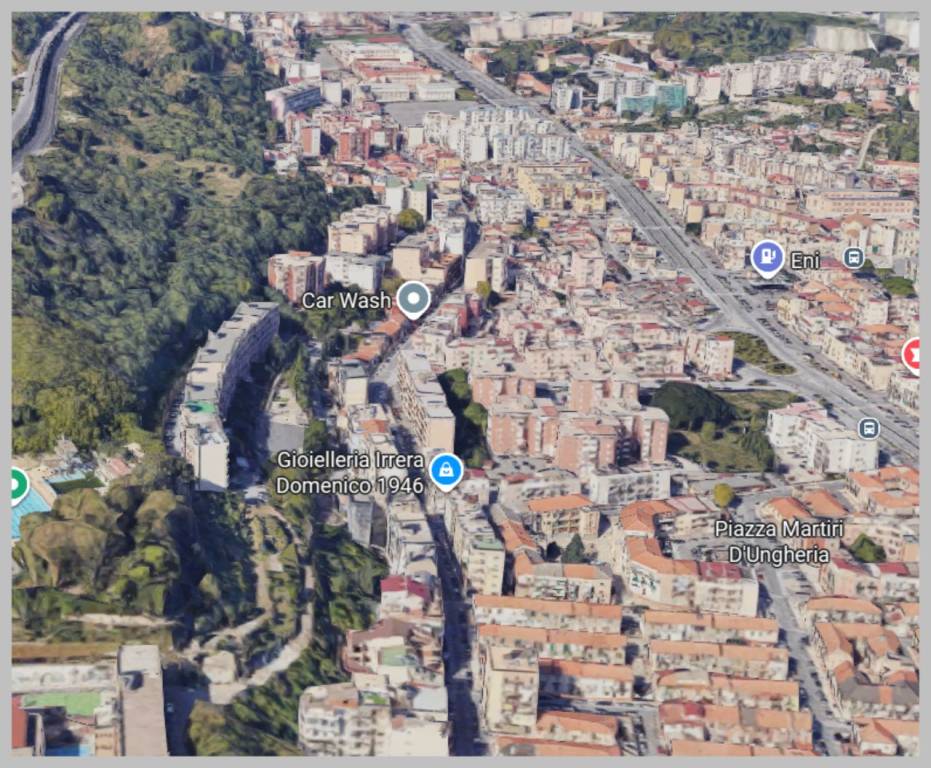This screenshot has height=768, width=931.
Task: Open the Car Wash map pin
Action: (x=413, y=299)
